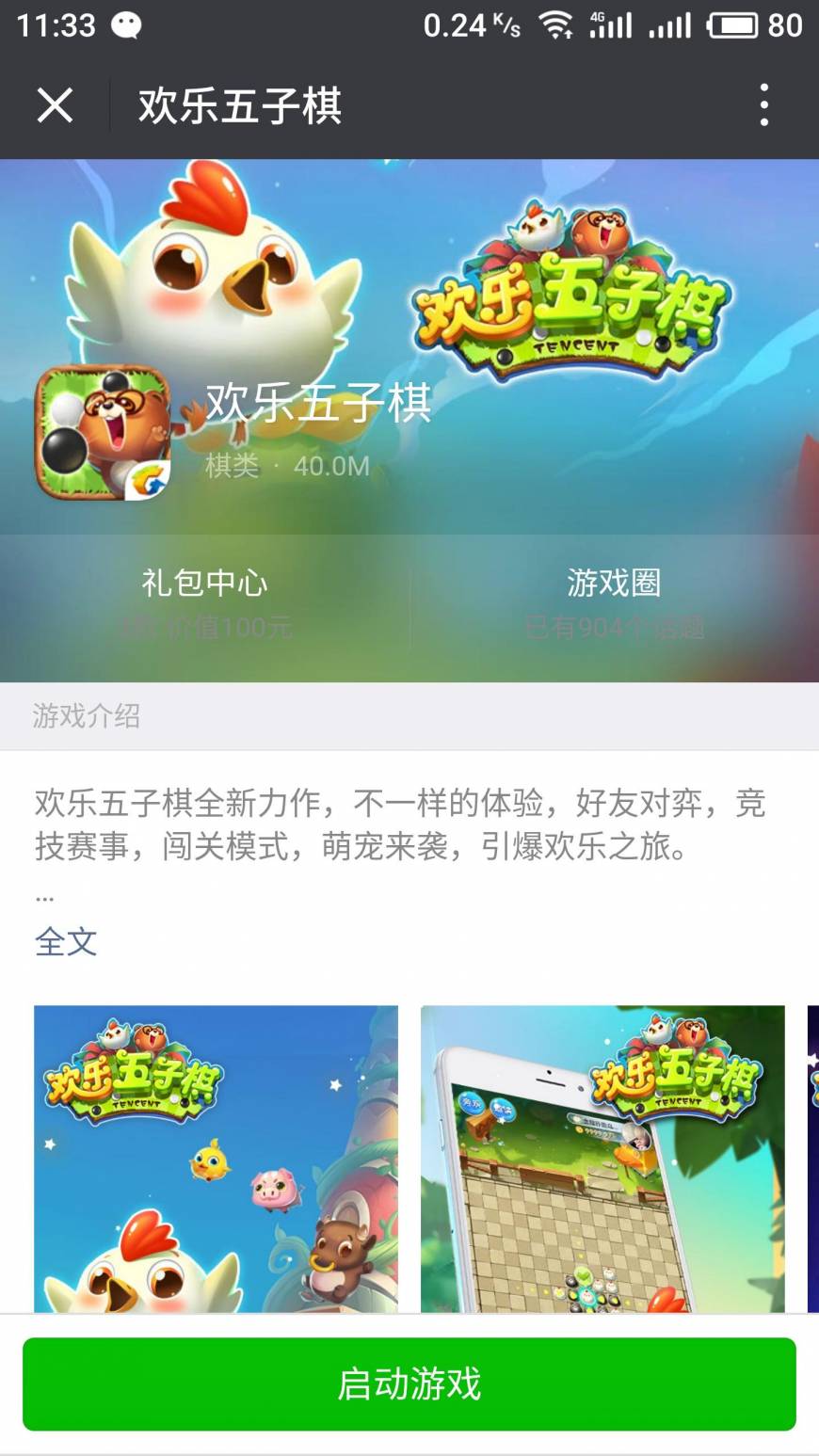View the first screenshot with cartoon chicken
This screenshot has width=819, height=1456.
(216, 1158)
